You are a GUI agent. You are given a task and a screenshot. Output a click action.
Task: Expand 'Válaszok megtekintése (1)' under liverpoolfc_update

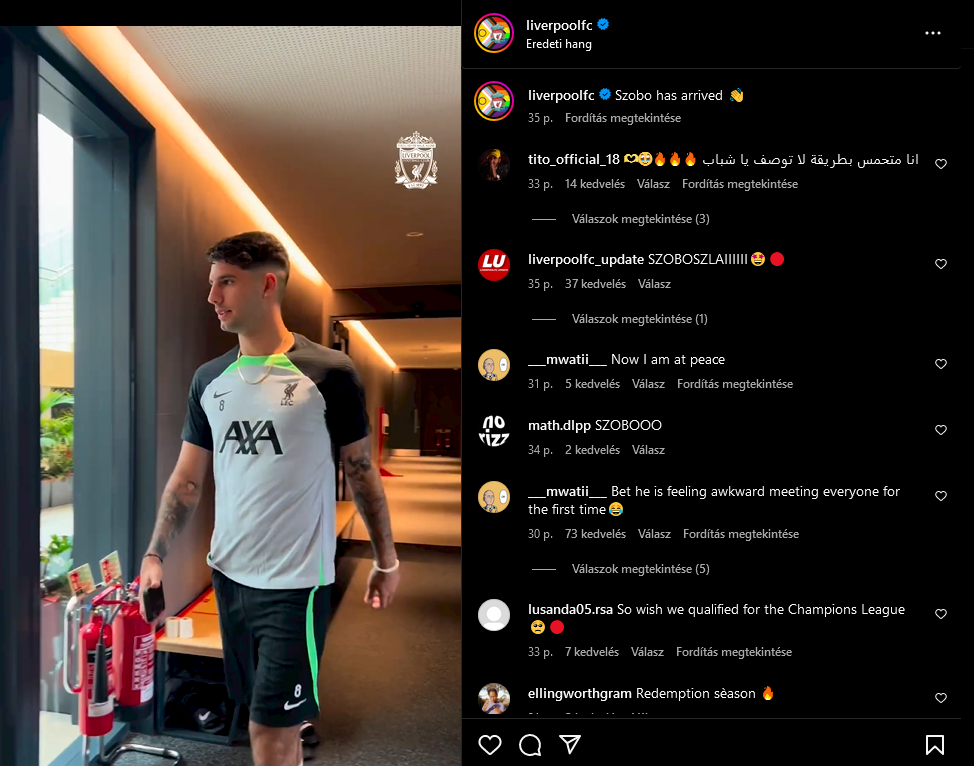tap(639, 319)
